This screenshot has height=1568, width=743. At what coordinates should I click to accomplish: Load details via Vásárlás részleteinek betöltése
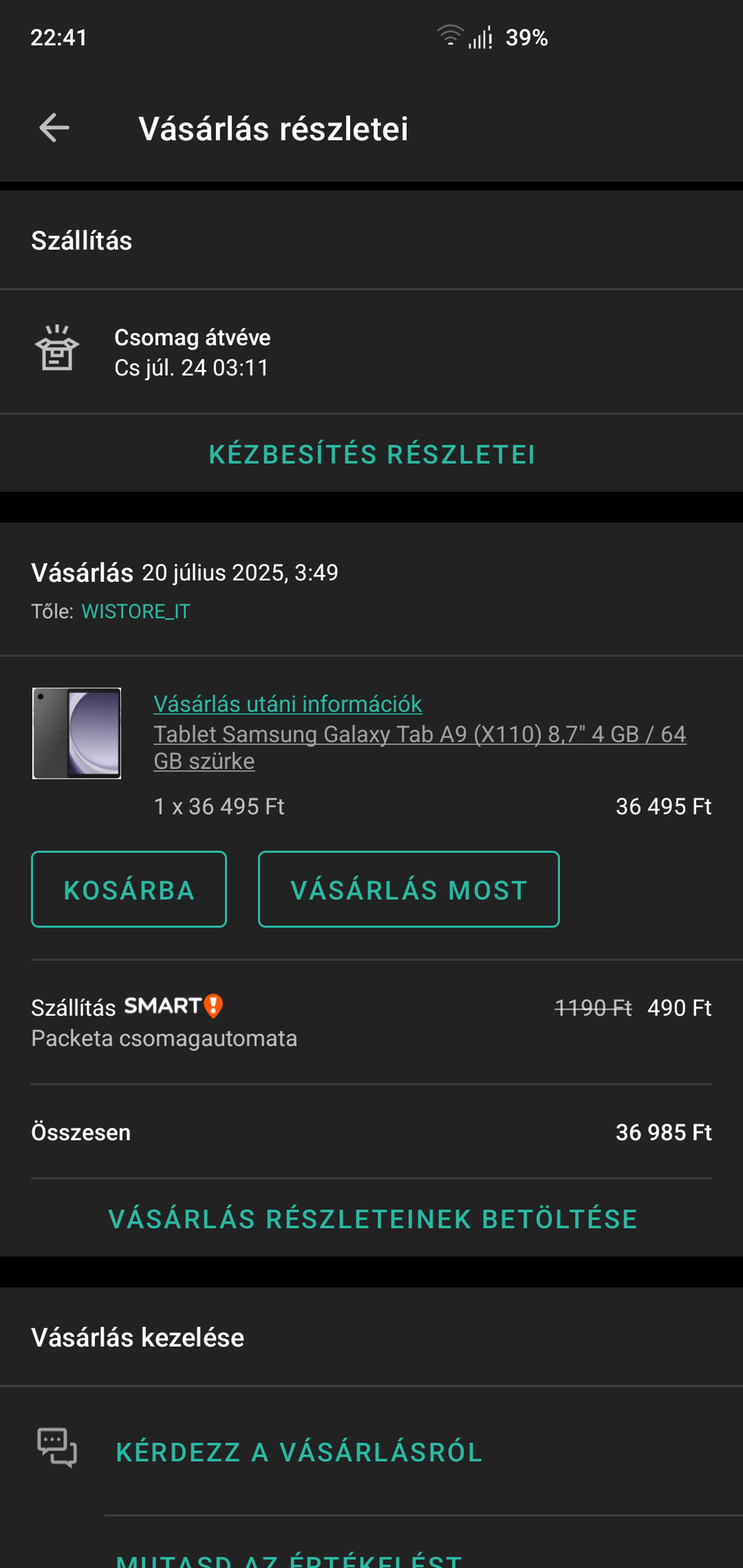tap(372, 1219)
